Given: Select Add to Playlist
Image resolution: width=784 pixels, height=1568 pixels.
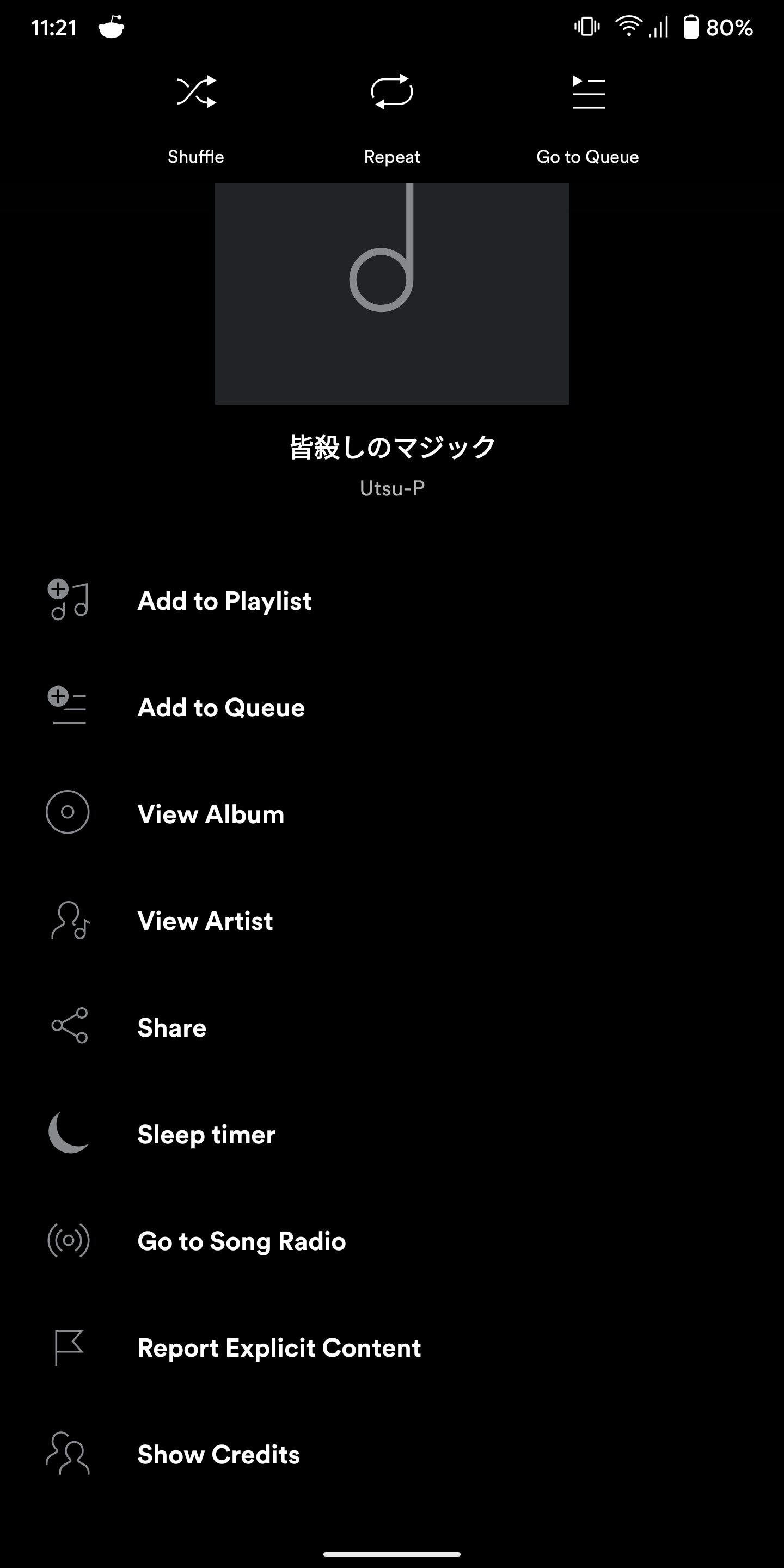Looking at the screenshot, I should 392,600.
